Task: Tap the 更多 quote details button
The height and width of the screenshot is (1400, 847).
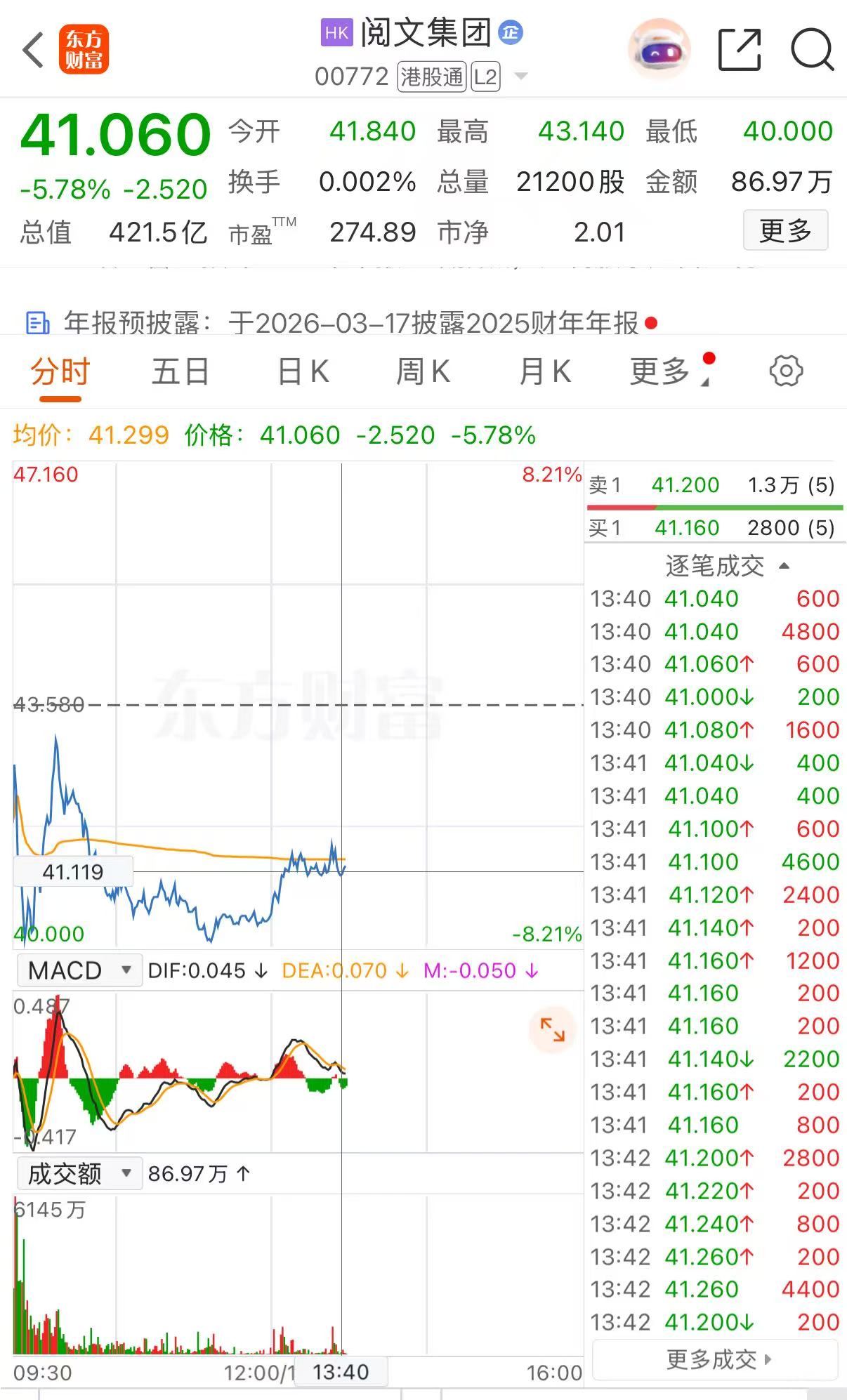Action: pyautogui.click(x=785, y=230)
